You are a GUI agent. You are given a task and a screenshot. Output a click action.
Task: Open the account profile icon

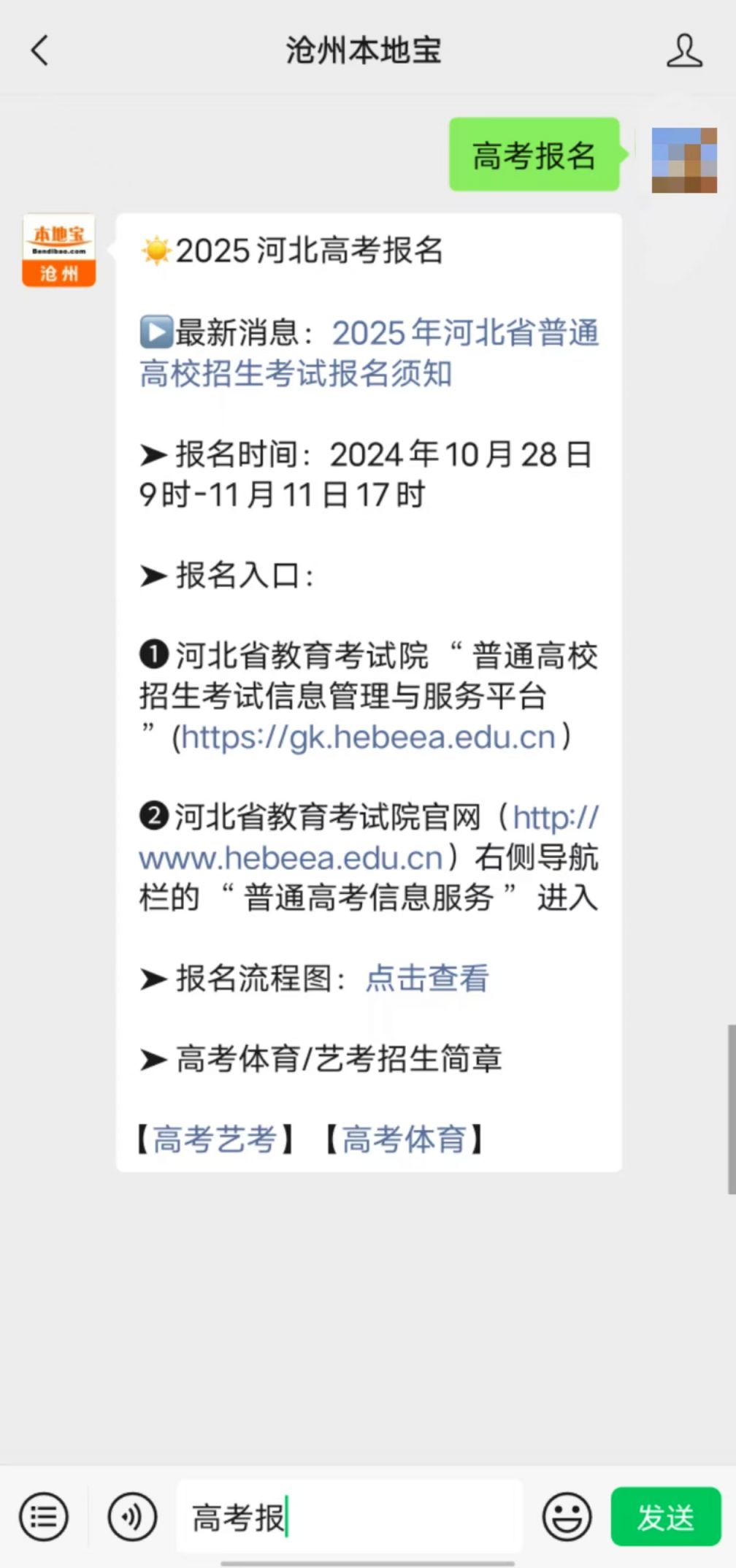(684, 50)
